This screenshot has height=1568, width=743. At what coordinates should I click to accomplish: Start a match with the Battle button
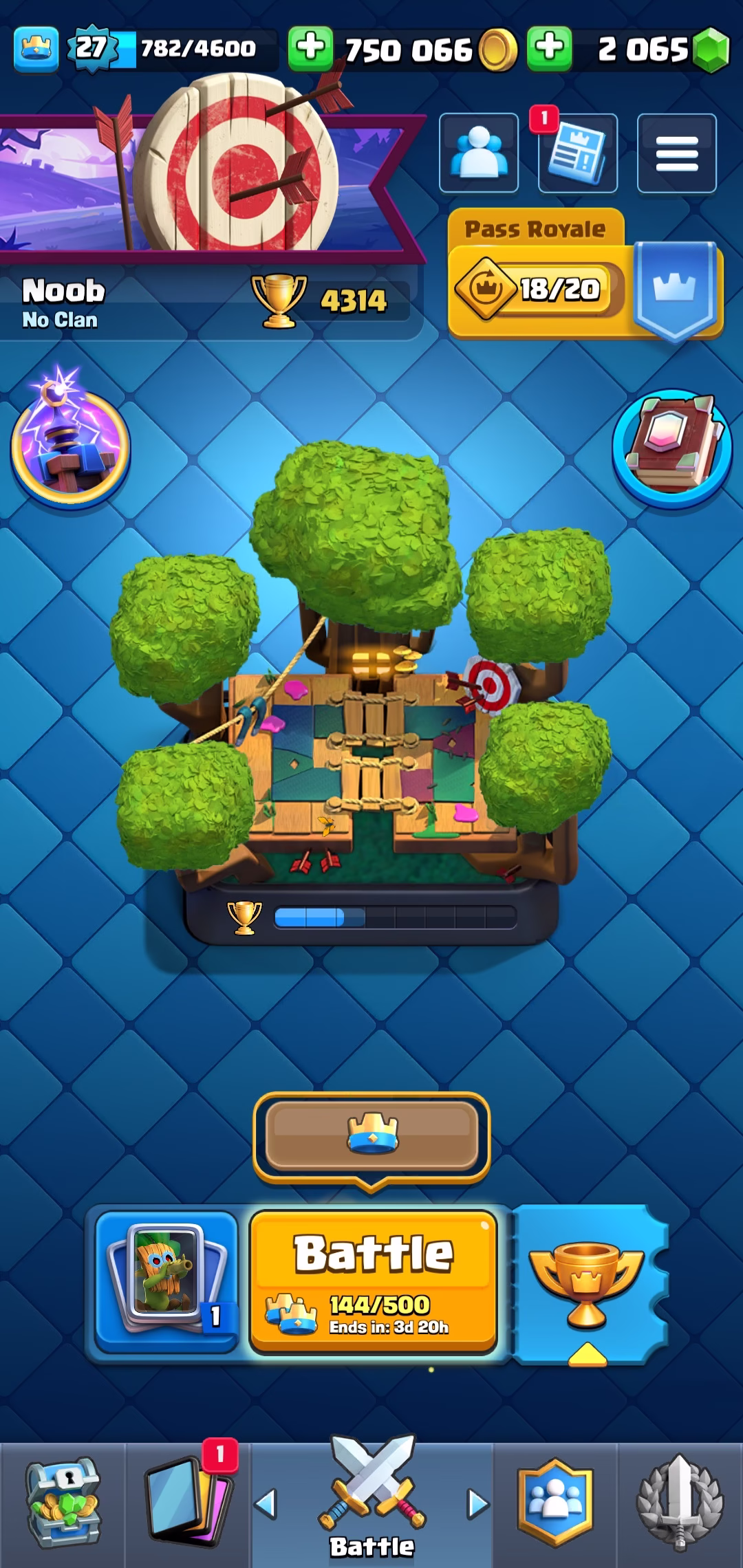click(373, 1281)
